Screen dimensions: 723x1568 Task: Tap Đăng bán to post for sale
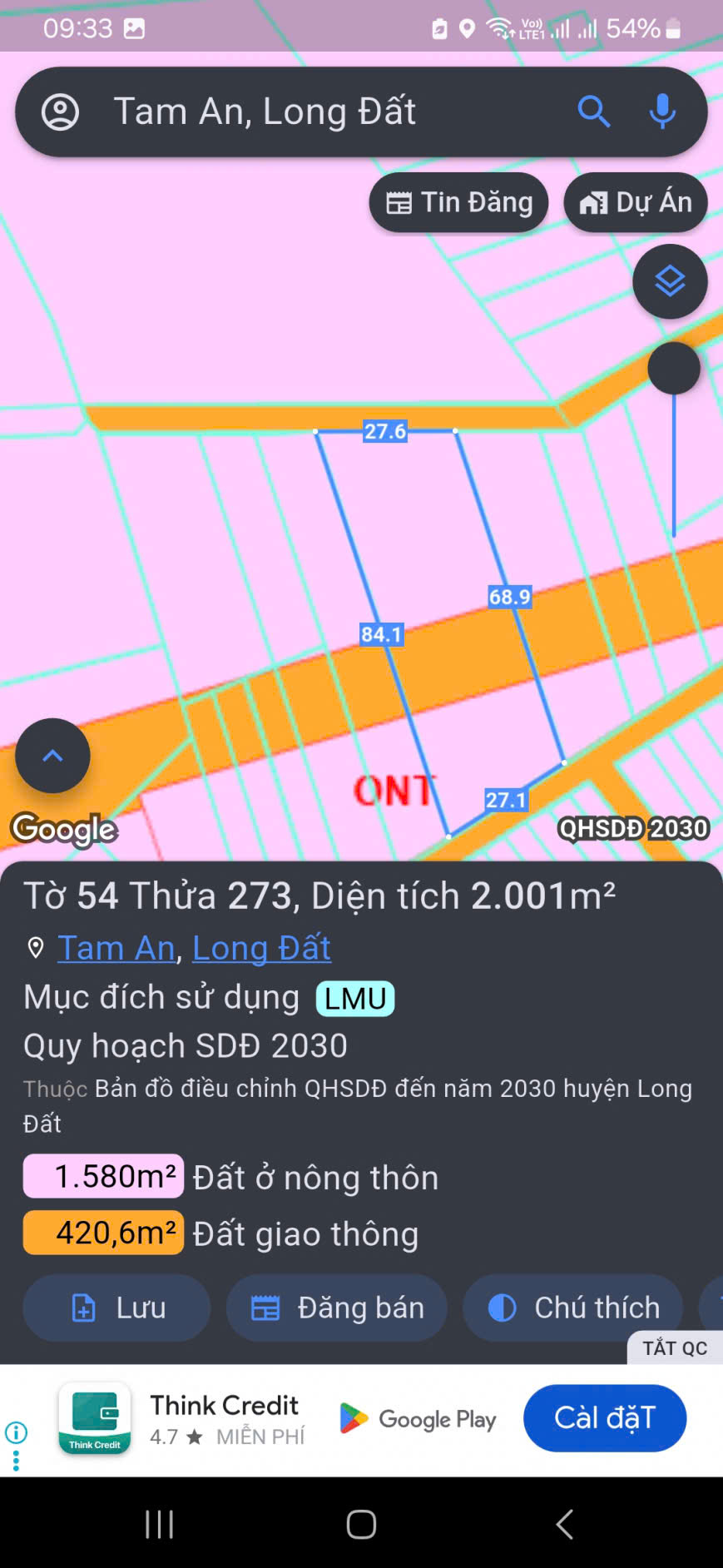tap(337, 1307)
